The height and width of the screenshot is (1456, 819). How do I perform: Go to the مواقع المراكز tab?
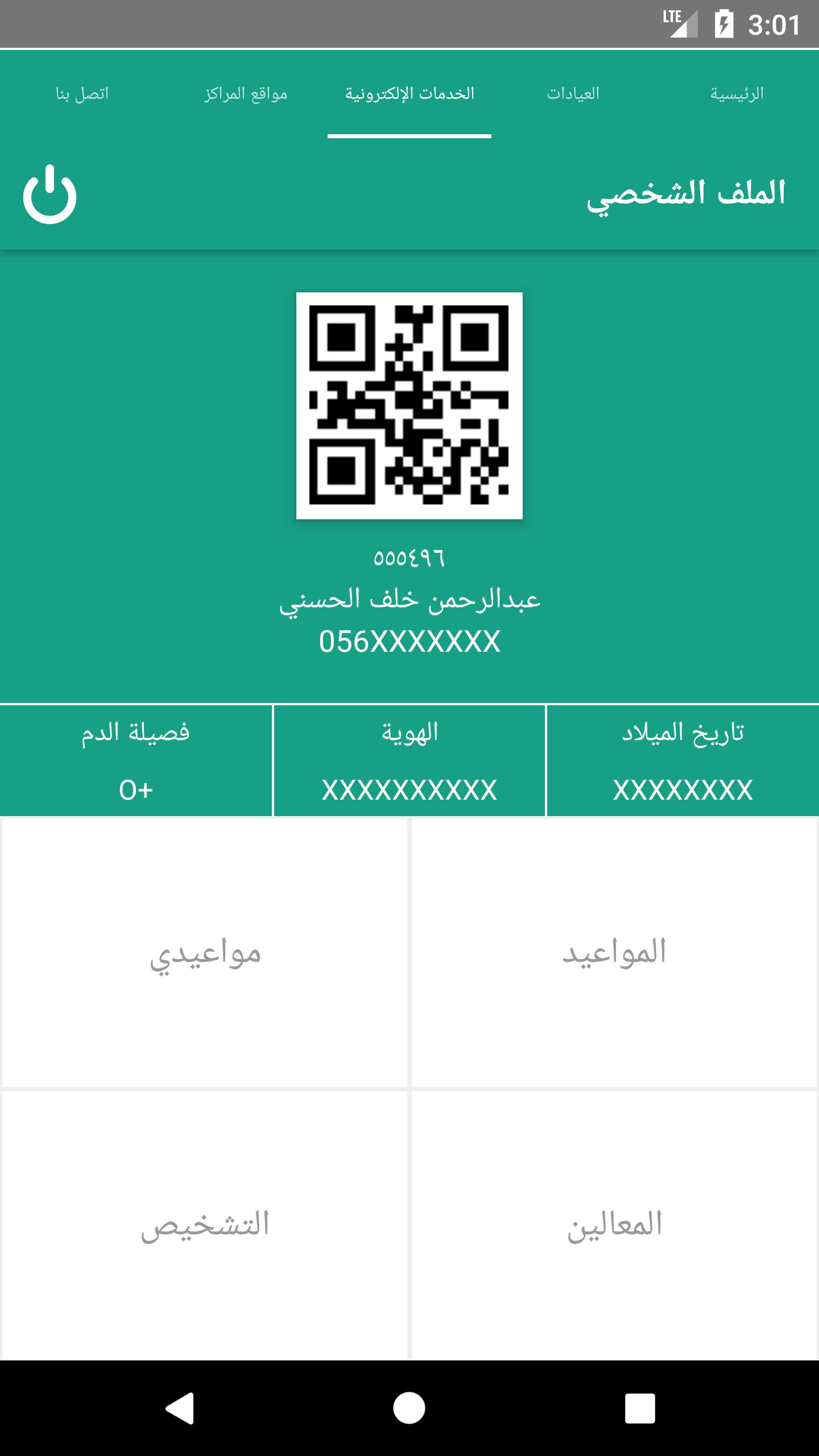tap(246, 94)
